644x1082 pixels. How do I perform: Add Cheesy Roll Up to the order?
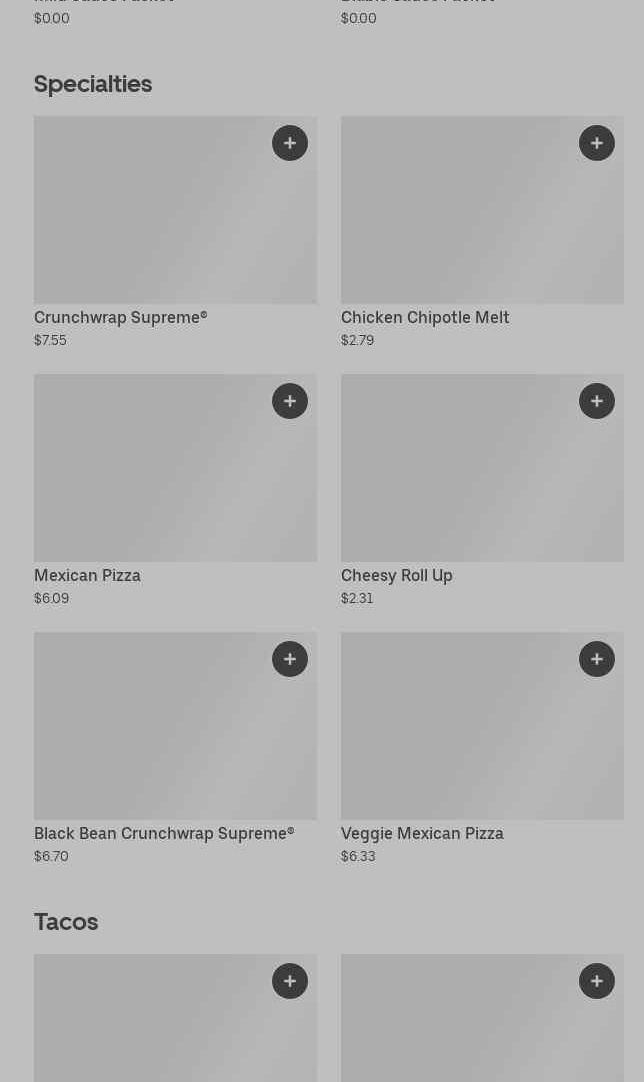point(597,401)
